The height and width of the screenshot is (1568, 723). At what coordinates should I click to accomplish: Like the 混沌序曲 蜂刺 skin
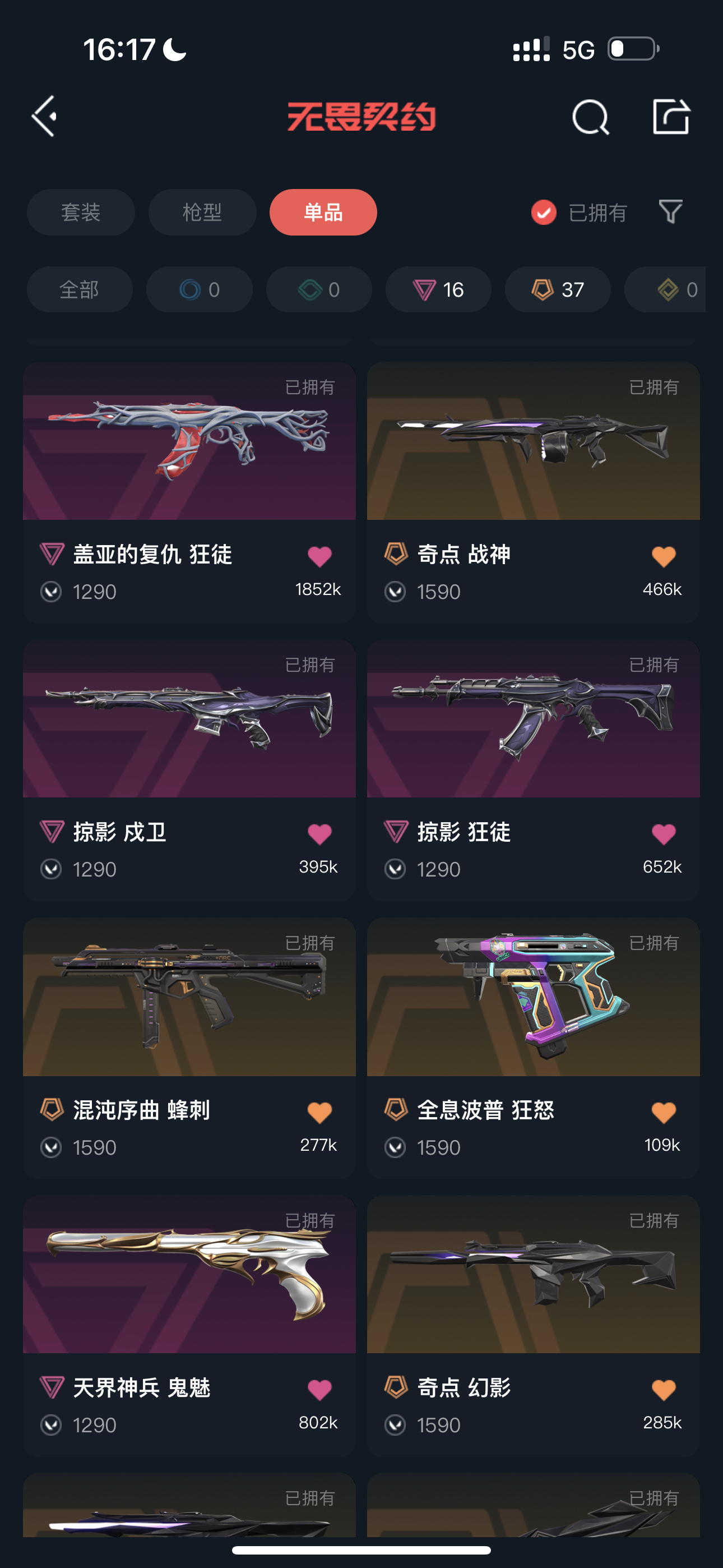319,1113
